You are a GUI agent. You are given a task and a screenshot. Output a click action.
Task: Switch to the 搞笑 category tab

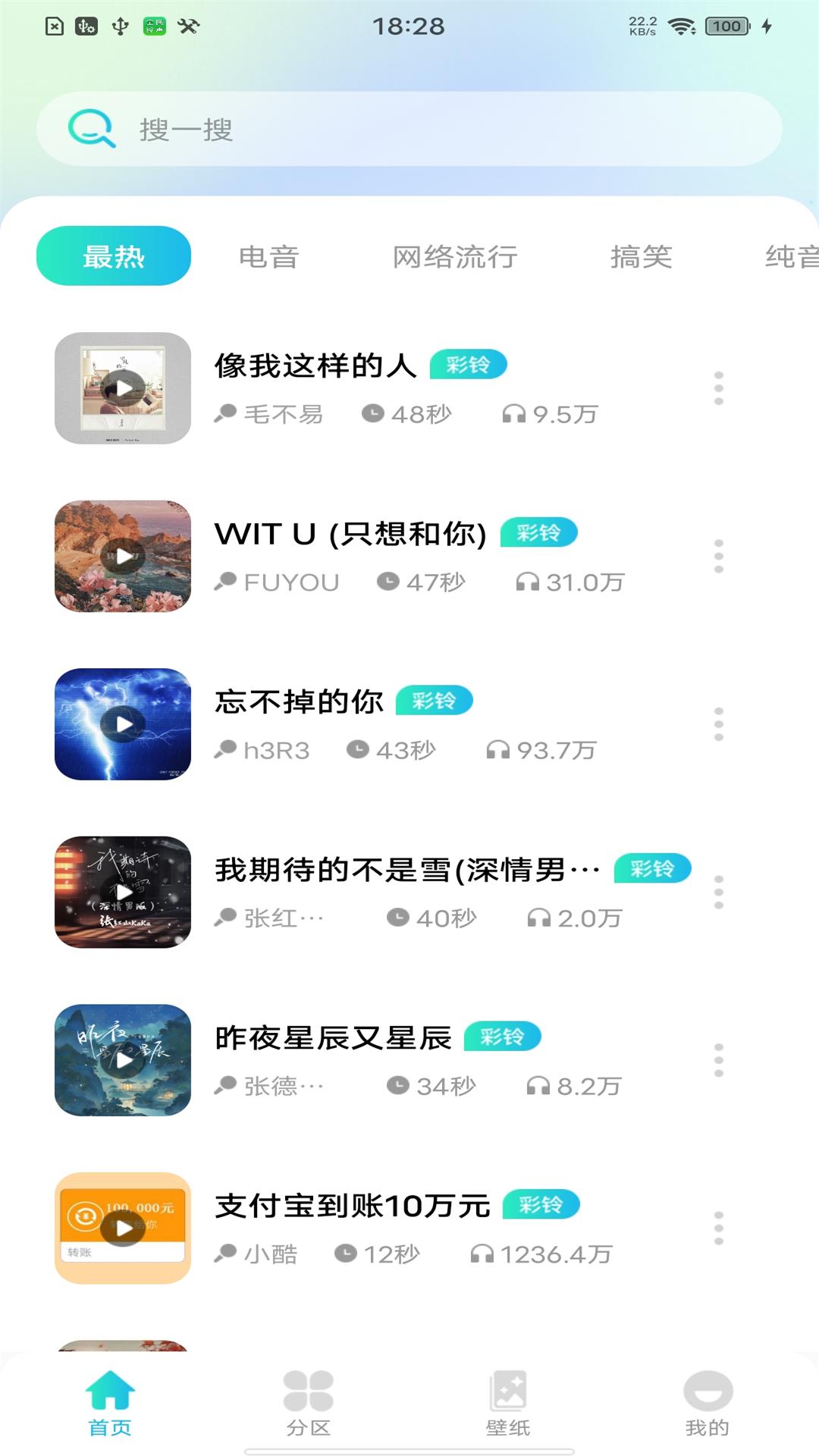[x=642, y=257]
